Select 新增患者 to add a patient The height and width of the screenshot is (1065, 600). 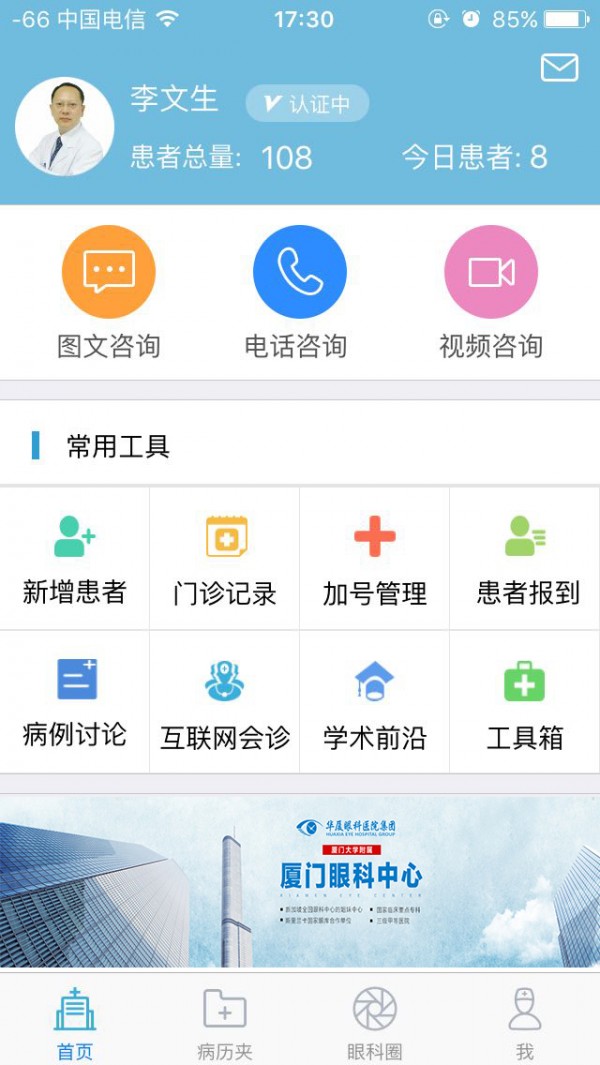[75, 559]
